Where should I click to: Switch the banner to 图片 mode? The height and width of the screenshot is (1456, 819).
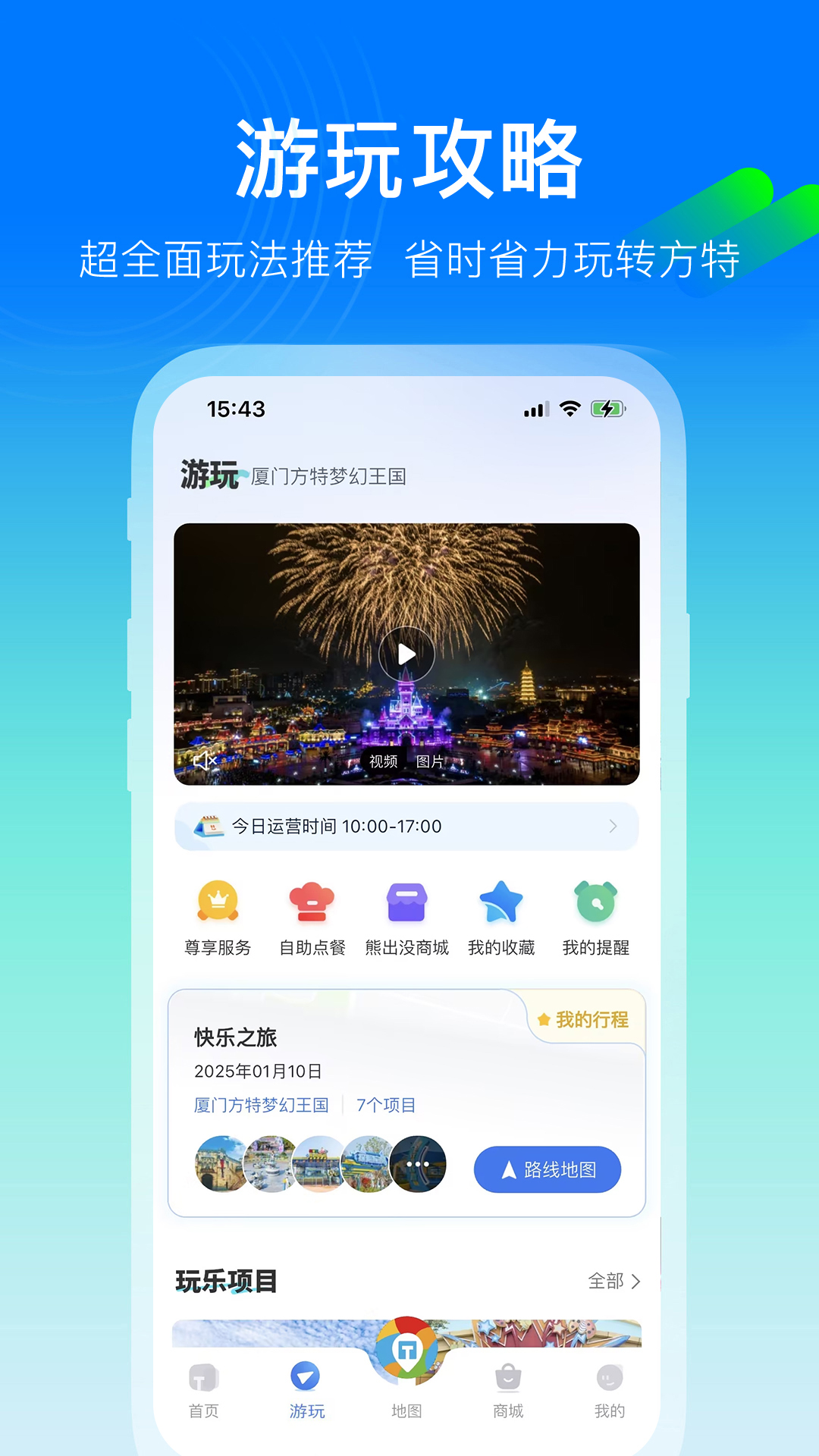click(429, 761)
